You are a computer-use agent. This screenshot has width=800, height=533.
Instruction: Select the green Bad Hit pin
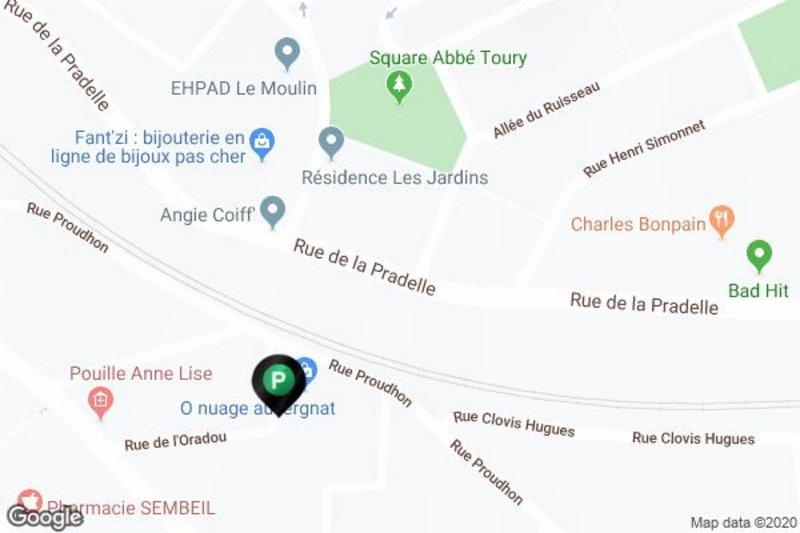[759, 253]
